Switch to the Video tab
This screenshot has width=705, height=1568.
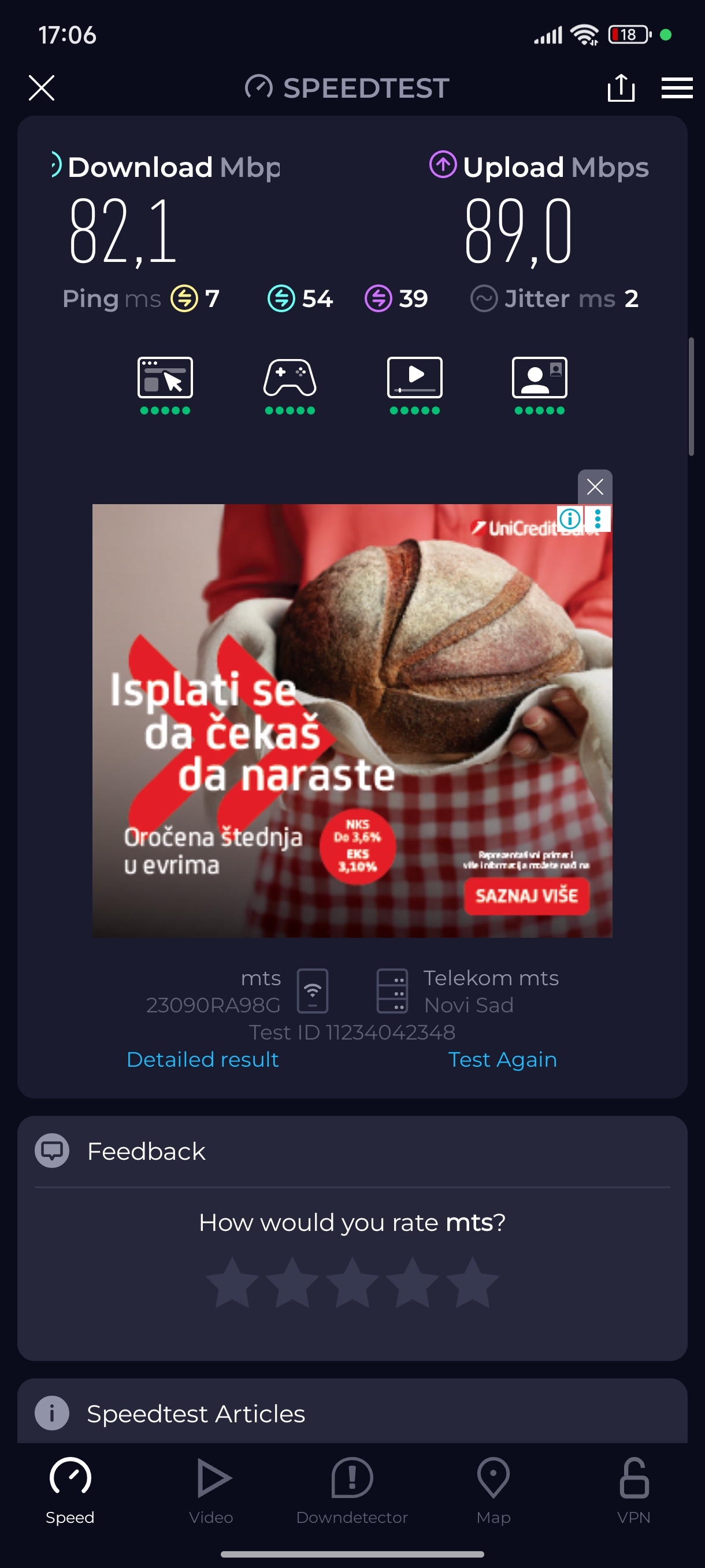click(x=211, y=1489)
